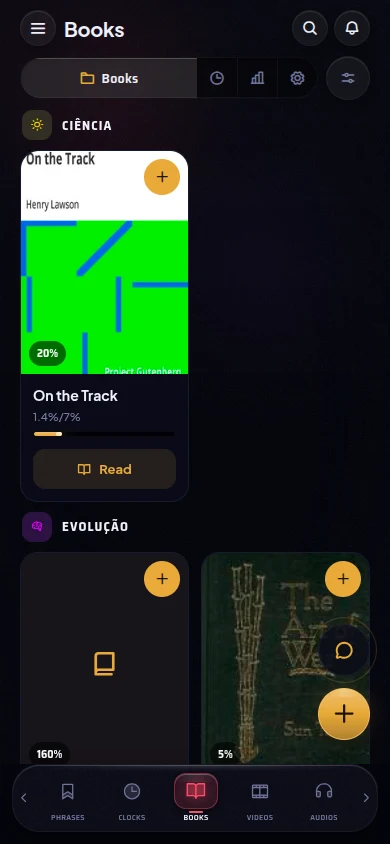The image size is (390, 844).
Task: Open the notifications bell
Action: pos(352,28)
